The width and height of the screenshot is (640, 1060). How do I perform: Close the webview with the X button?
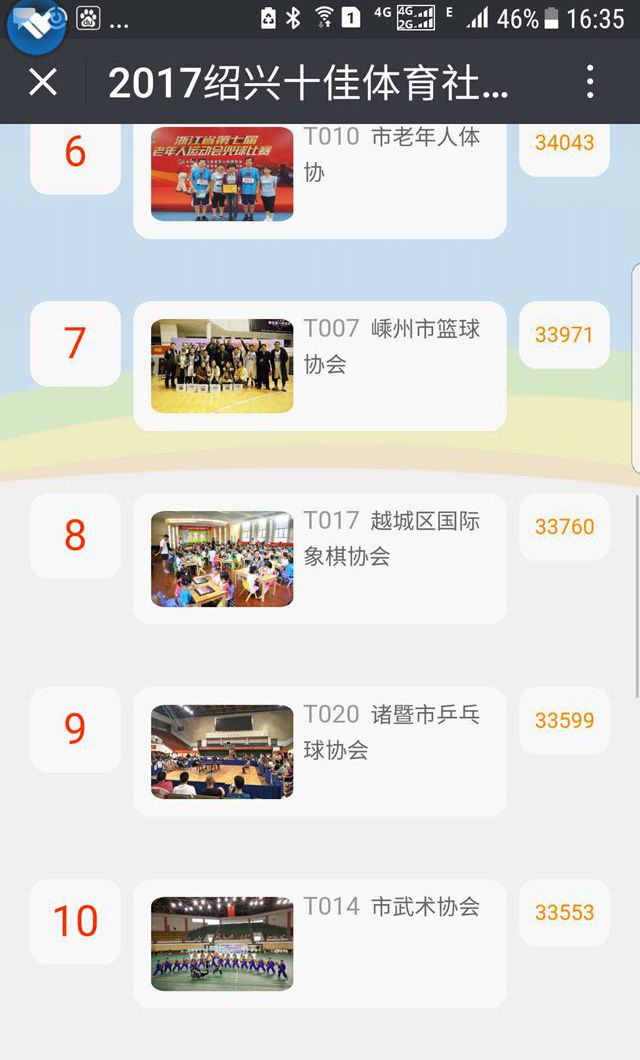pos(43,82)
